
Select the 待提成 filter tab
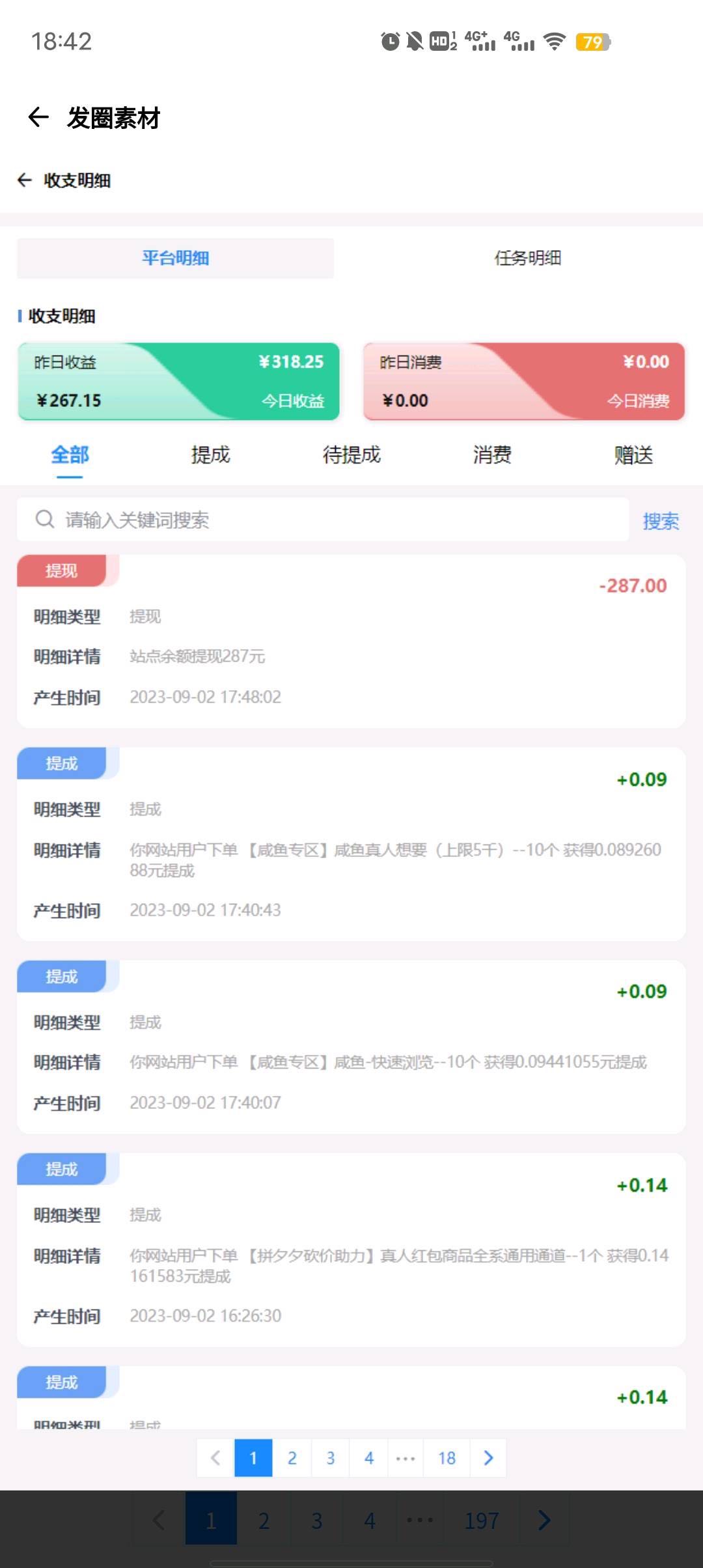(351, 455)
